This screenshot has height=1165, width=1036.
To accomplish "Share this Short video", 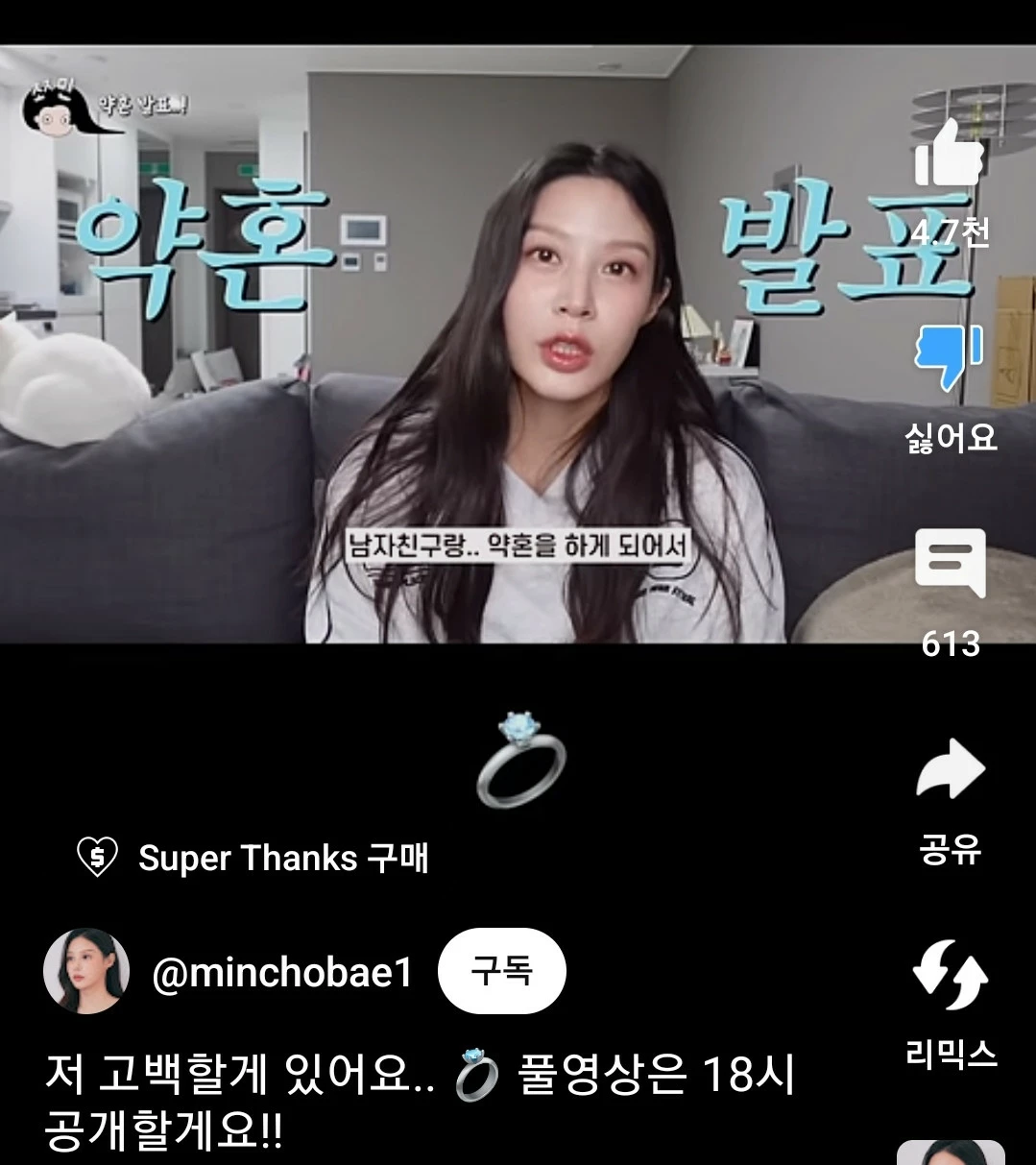I will point(950,770).
